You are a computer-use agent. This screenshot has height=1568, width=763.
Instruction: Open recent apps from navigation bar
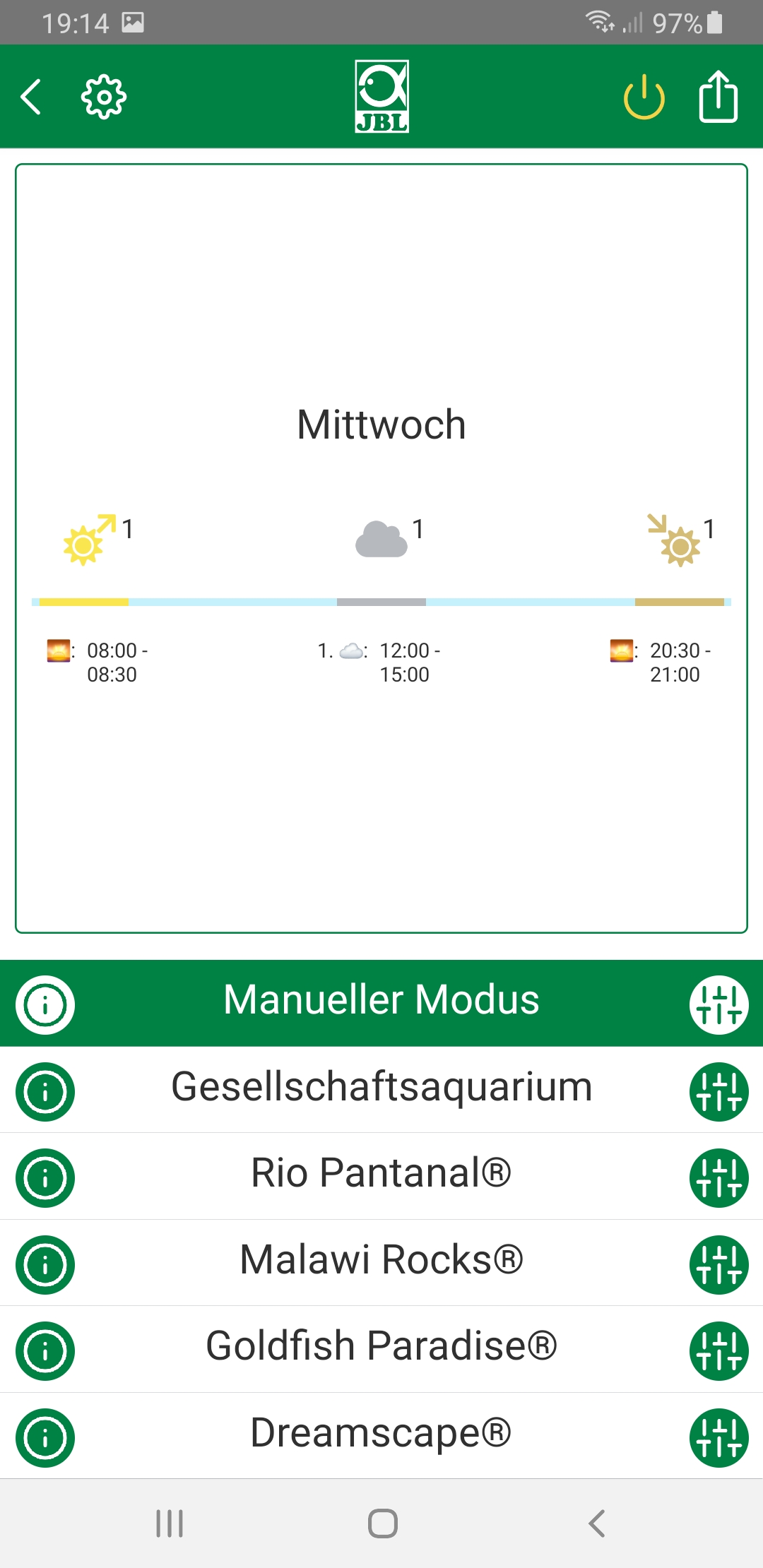170,1524
